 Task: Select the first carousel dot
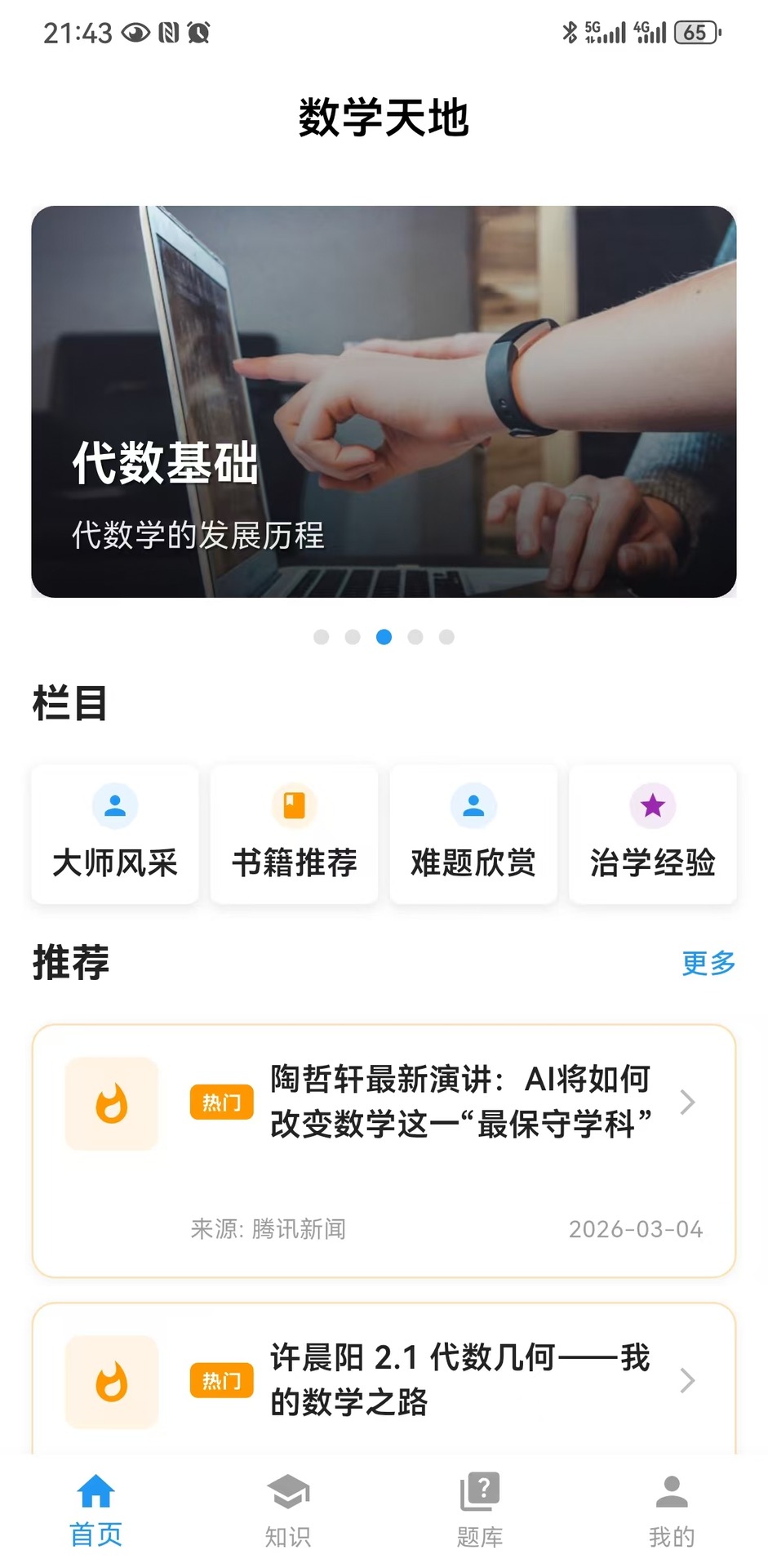[322, 637]
